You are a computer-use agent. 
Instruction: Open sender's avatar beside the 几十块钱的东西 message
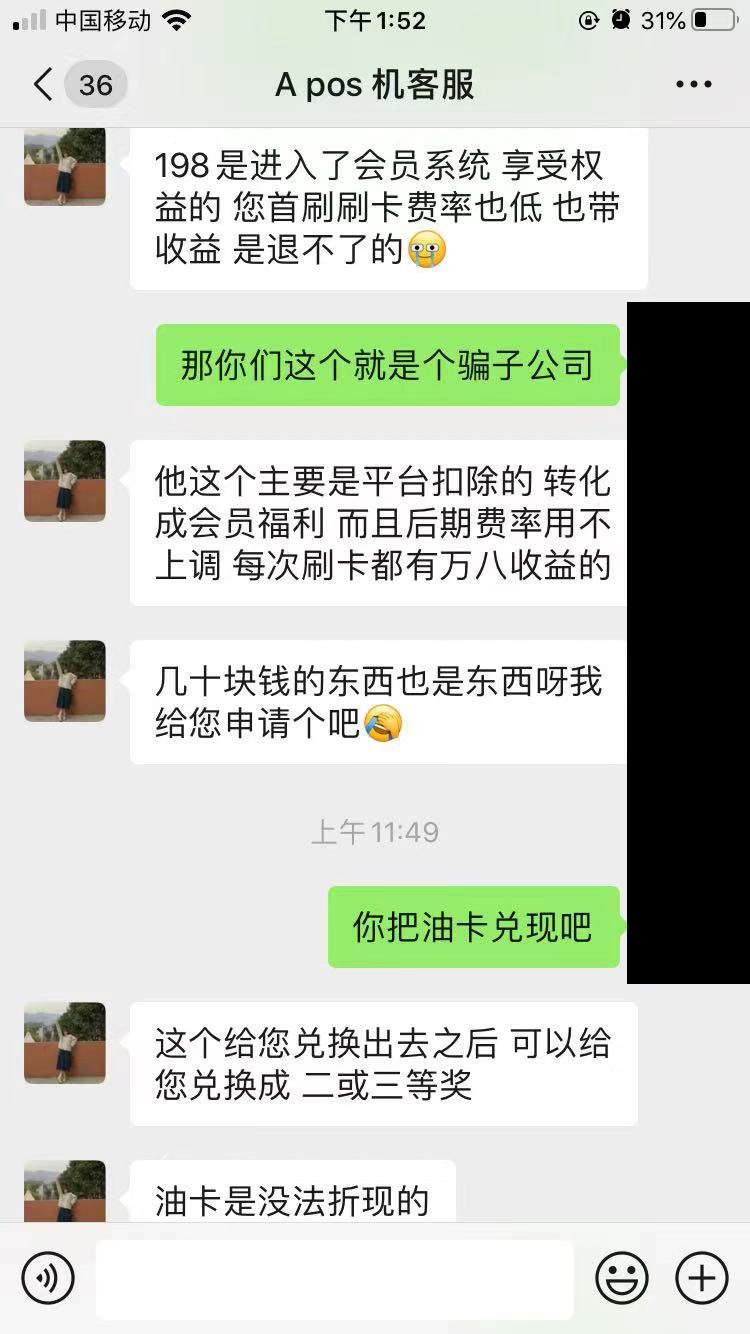pos(65,681)
